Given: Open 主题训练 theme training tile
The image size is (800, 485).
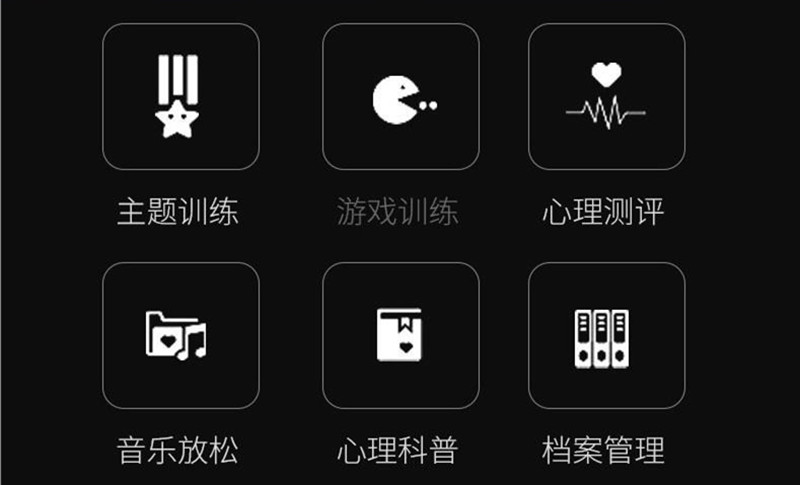Looking at the screenshot, I should tap(180, 97).
